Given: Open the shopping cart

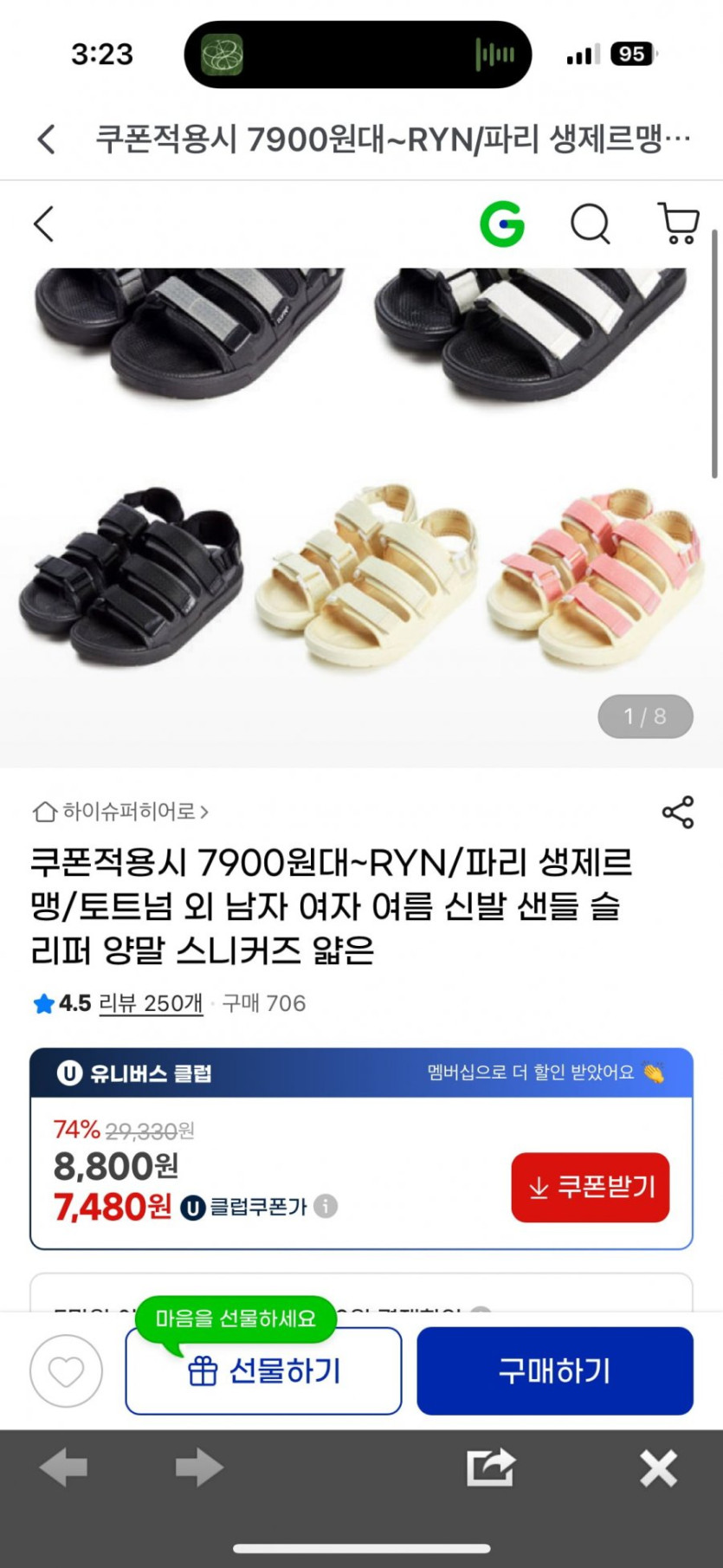Looking at the screenshot, I should click(x=679, y=224).
